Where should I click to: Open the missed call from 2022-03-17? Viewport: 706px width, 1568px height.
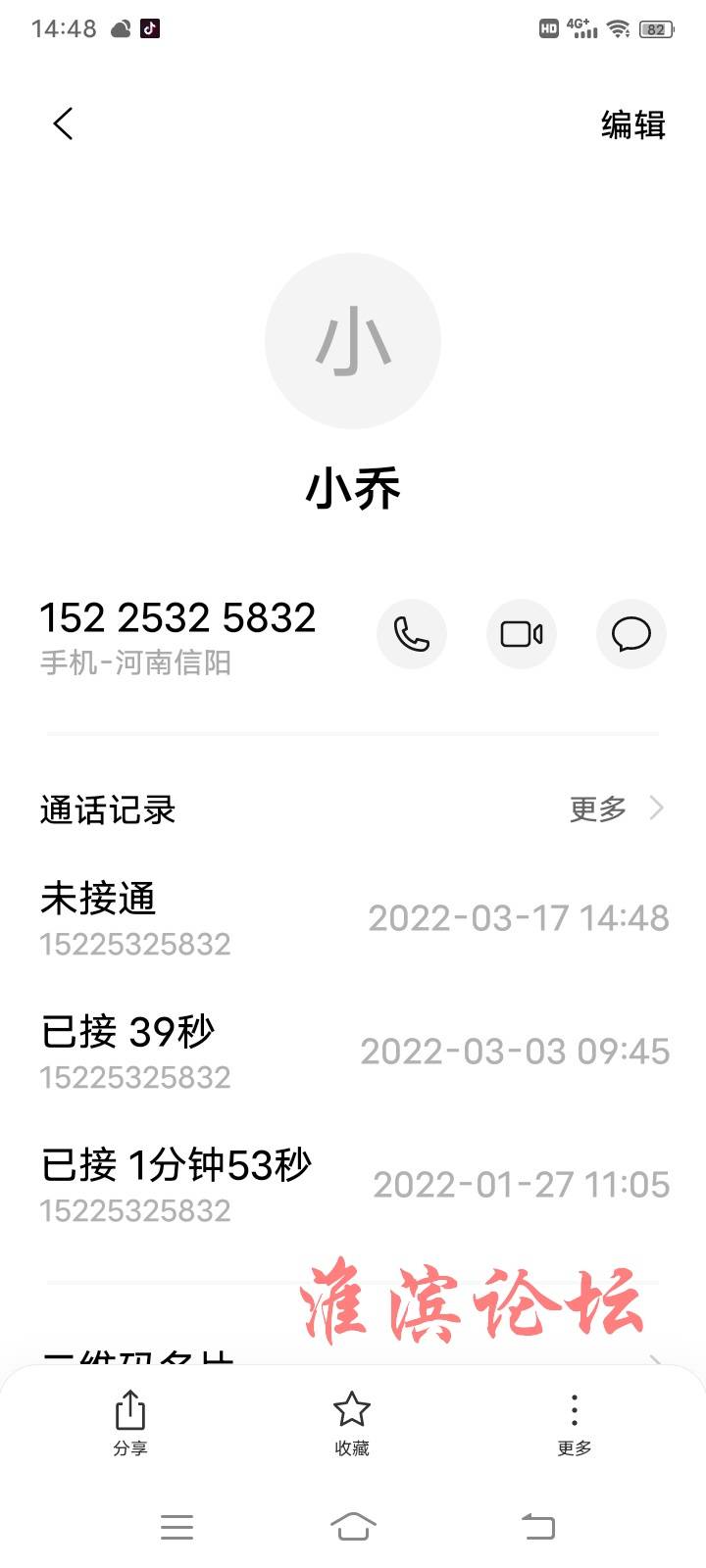pyautogui.click(x=353, y=919)
